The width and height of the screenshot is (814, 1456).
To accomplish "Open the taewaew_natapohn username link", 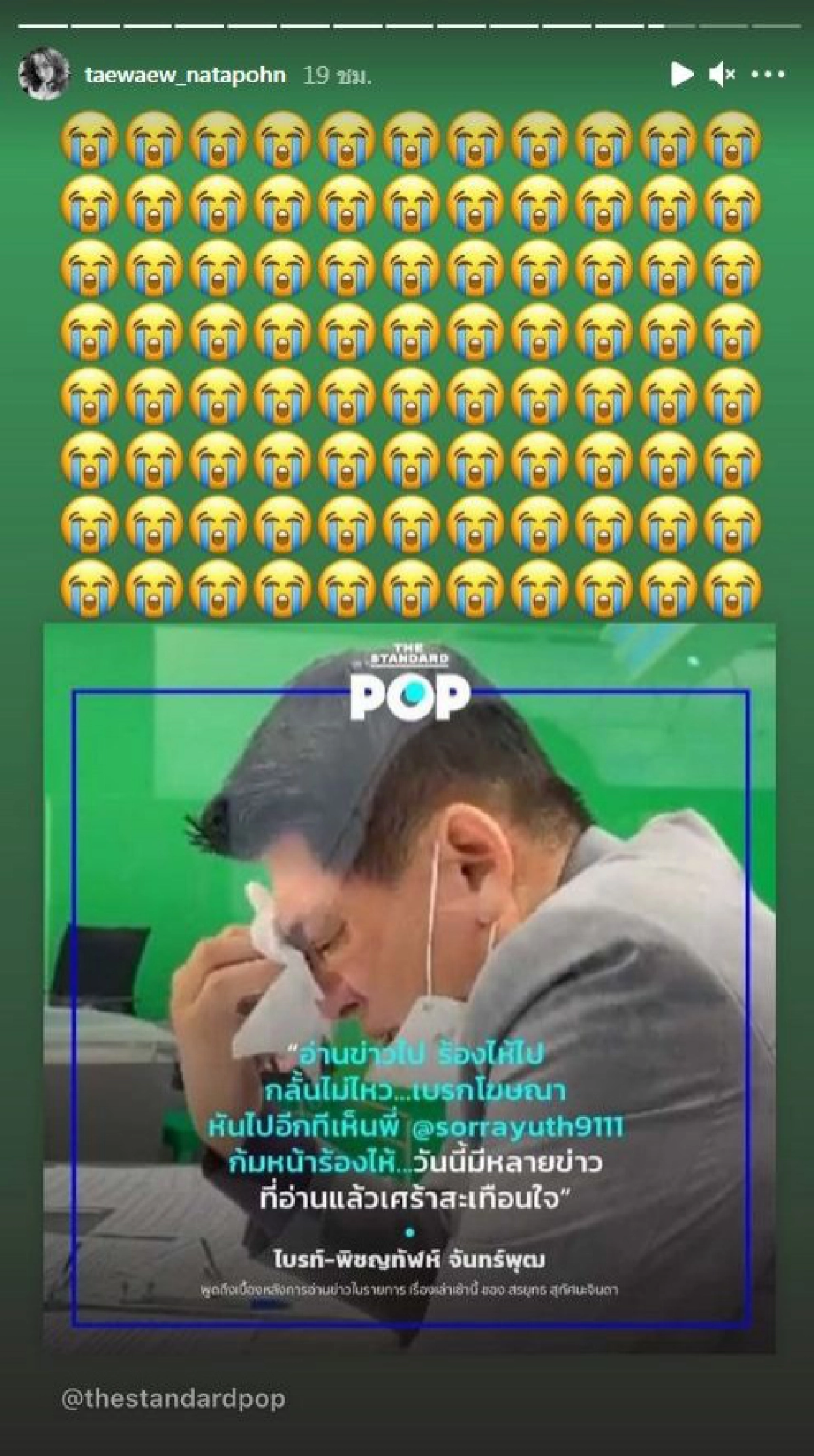I will click(x=185, y=74).
